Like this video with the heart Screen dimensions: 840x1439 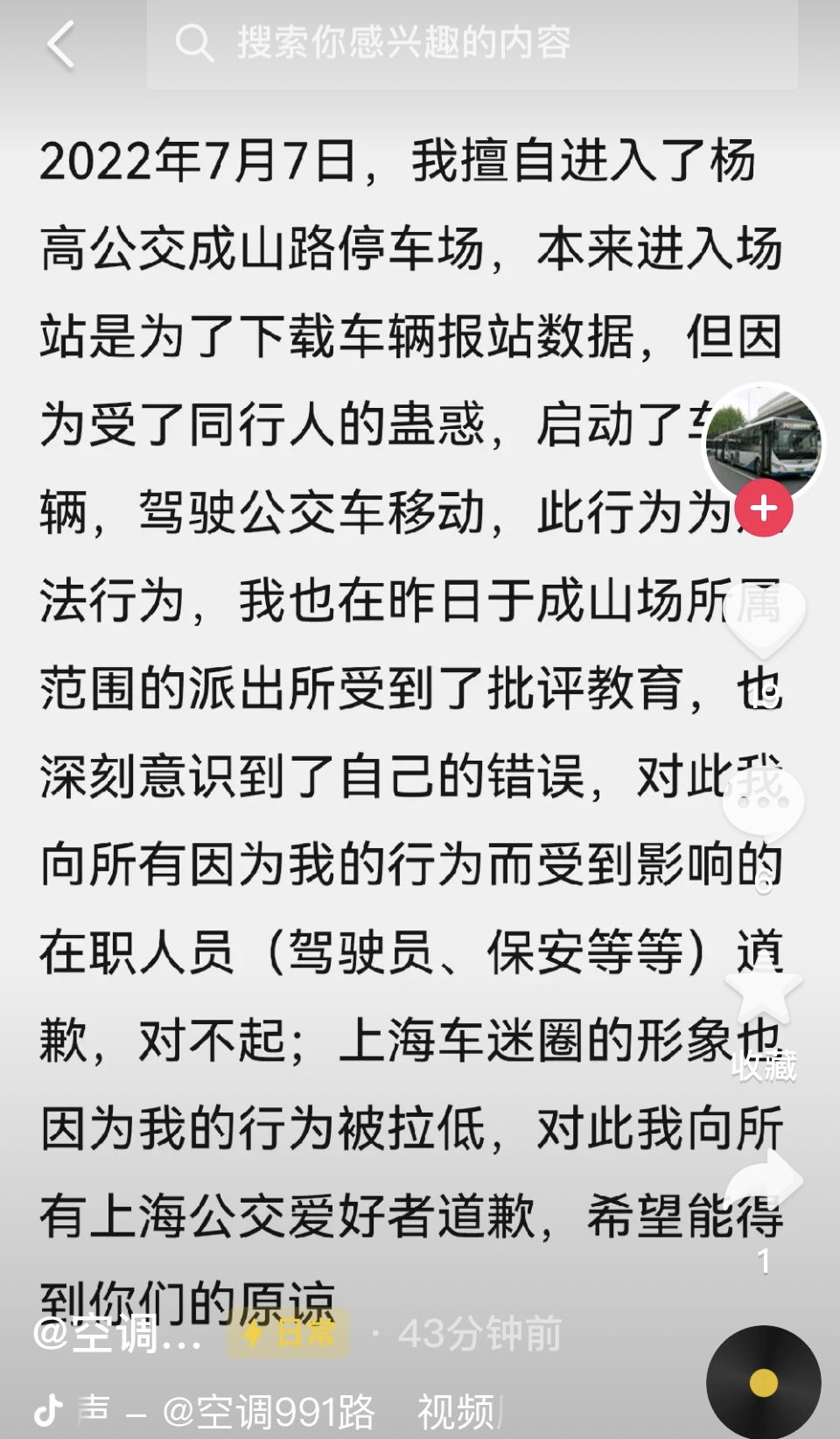(763, 617)
